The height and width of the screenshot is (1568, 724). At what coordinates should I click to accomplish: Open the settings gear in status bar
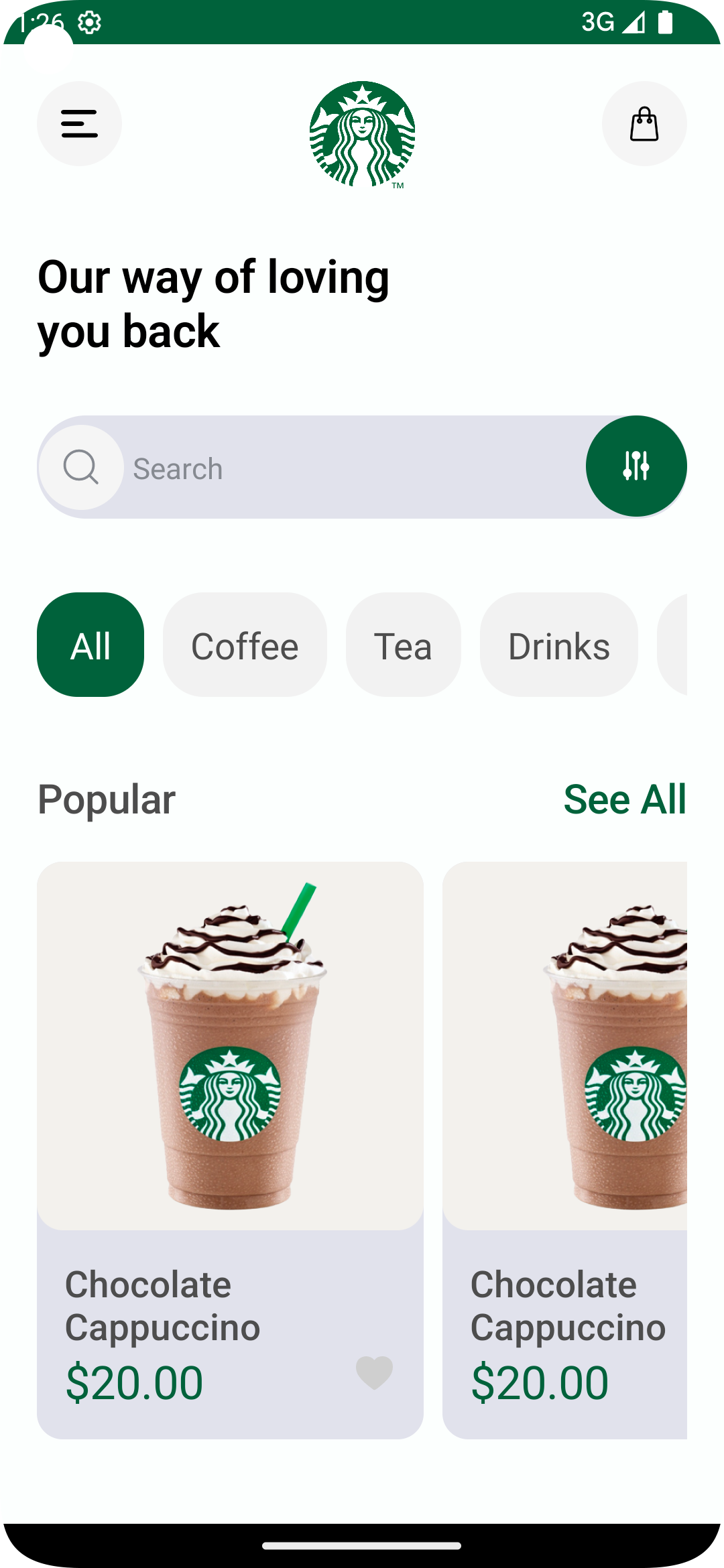89,21
